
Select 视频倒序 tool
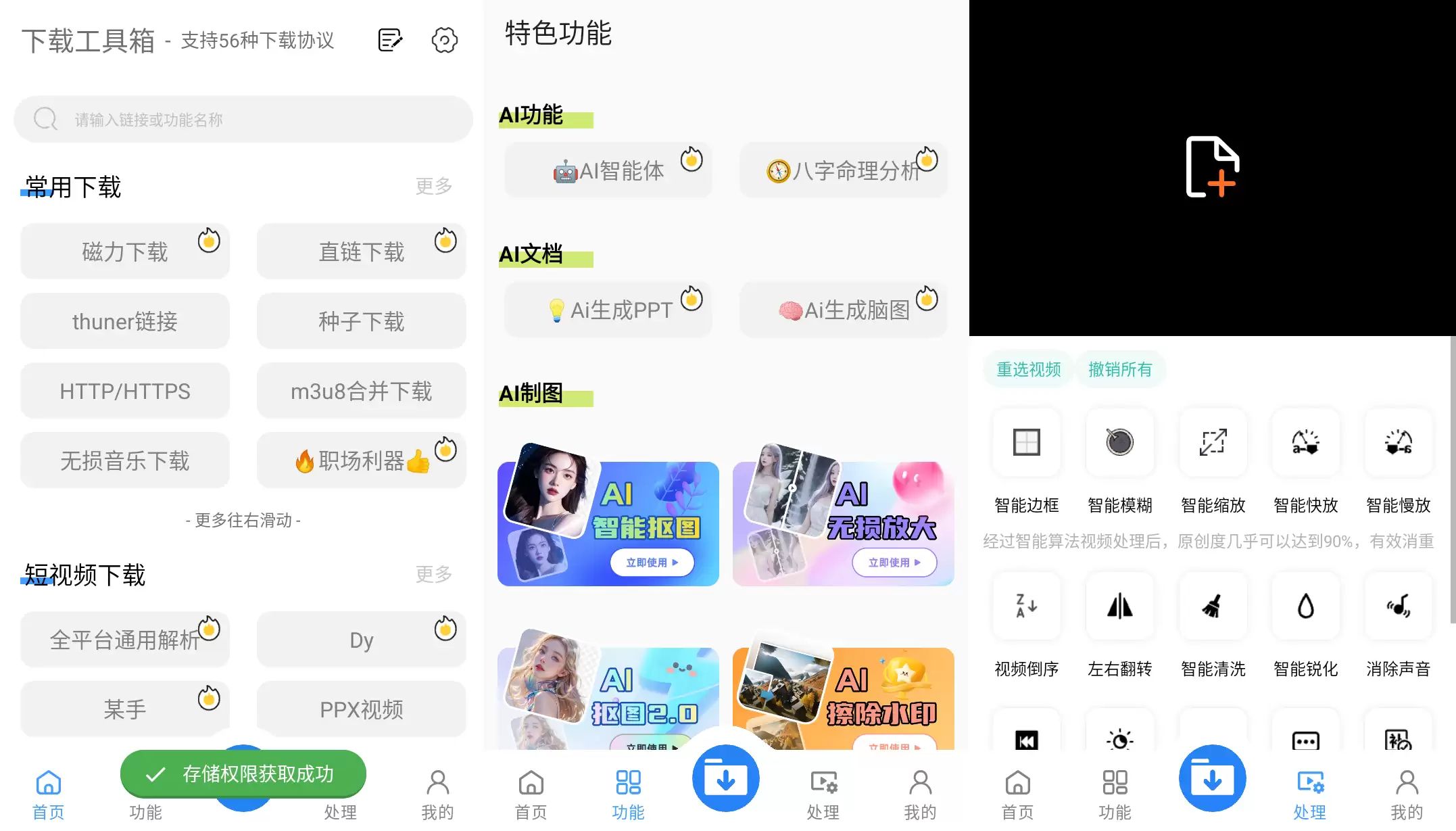click(x=1026, y=607)
